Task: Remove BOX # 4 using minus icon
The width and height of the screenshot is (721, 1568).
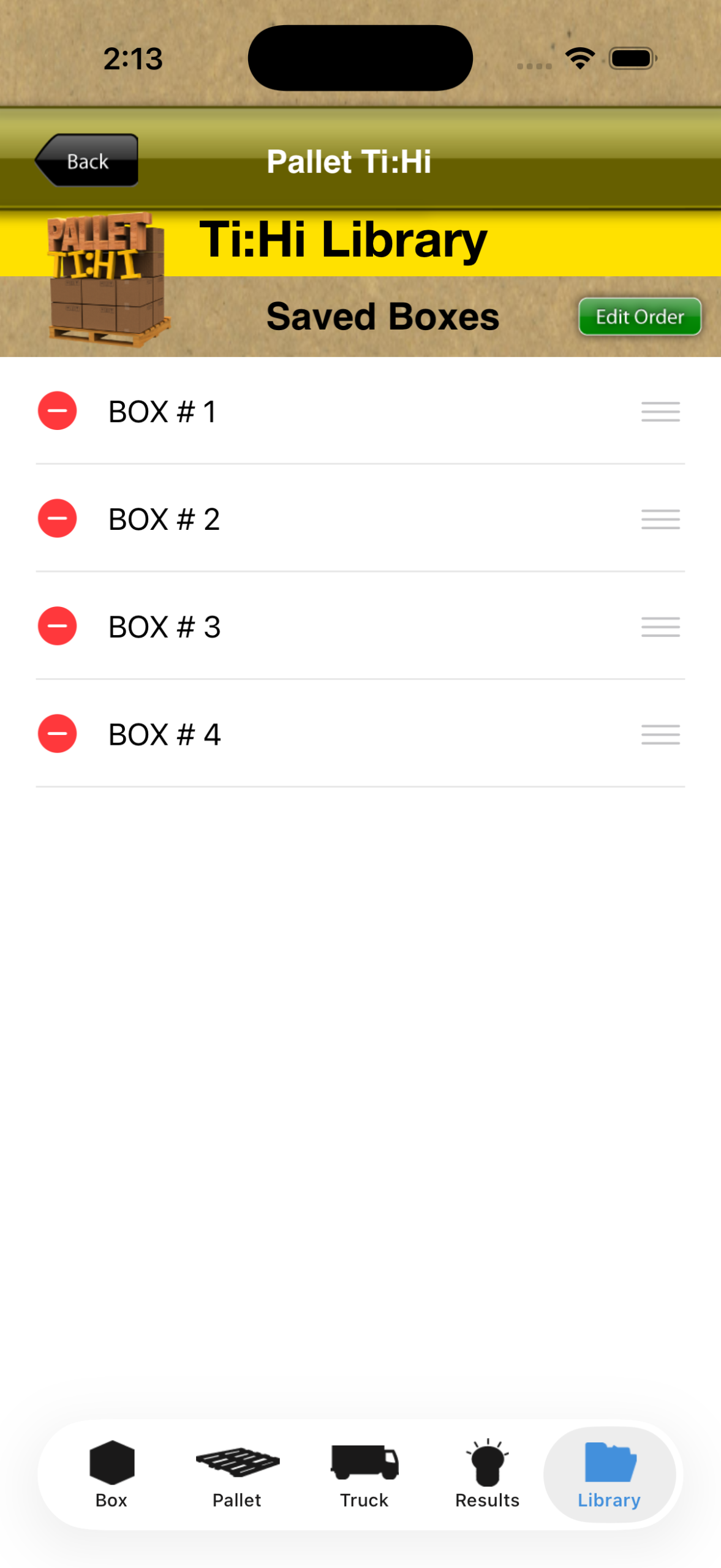Action: click(x=57, y=733)
